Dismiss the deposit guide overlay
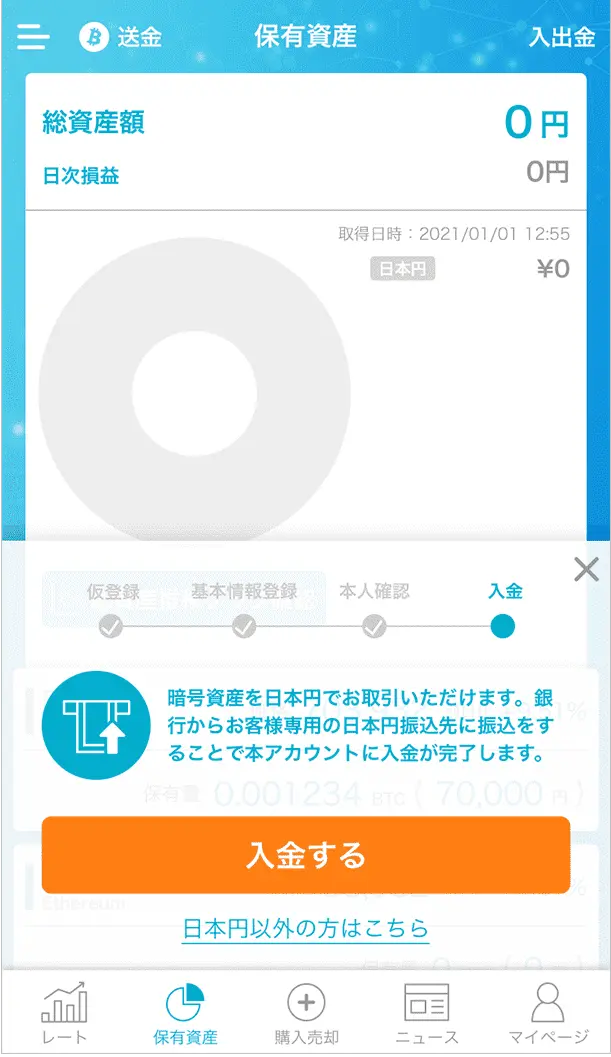The height and width of the screenshot is (1057, 611). [586, 570]
